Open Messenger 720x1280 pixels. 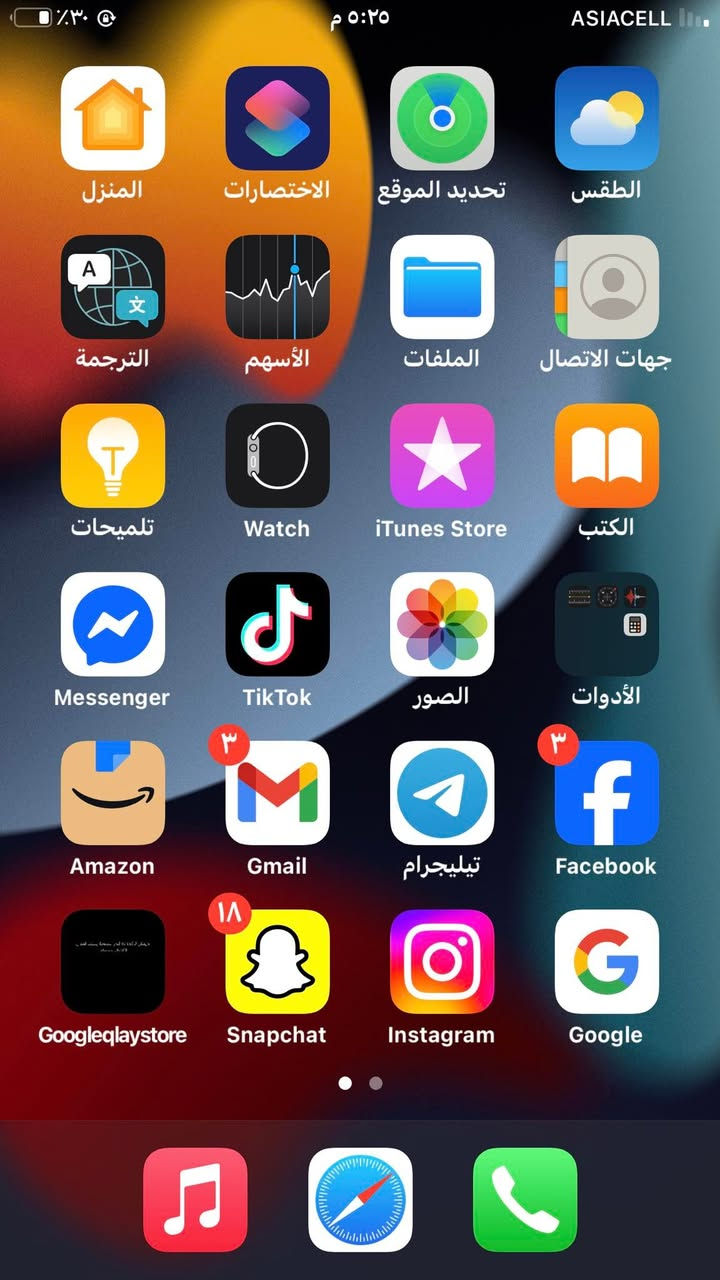pyautogui.click(x=113, y=624)
